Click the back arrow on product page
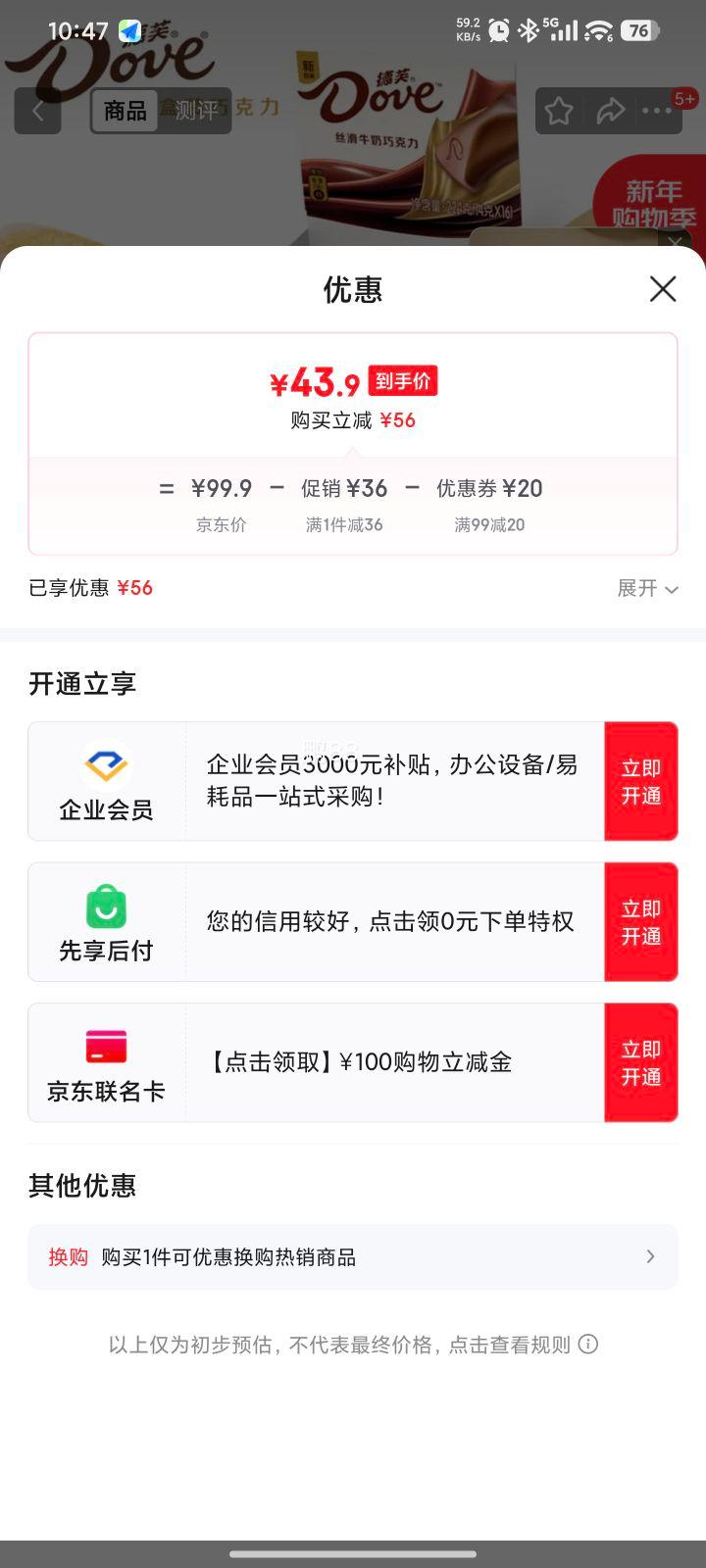This screenshot has height=1568, width=706. coord(37,111)
